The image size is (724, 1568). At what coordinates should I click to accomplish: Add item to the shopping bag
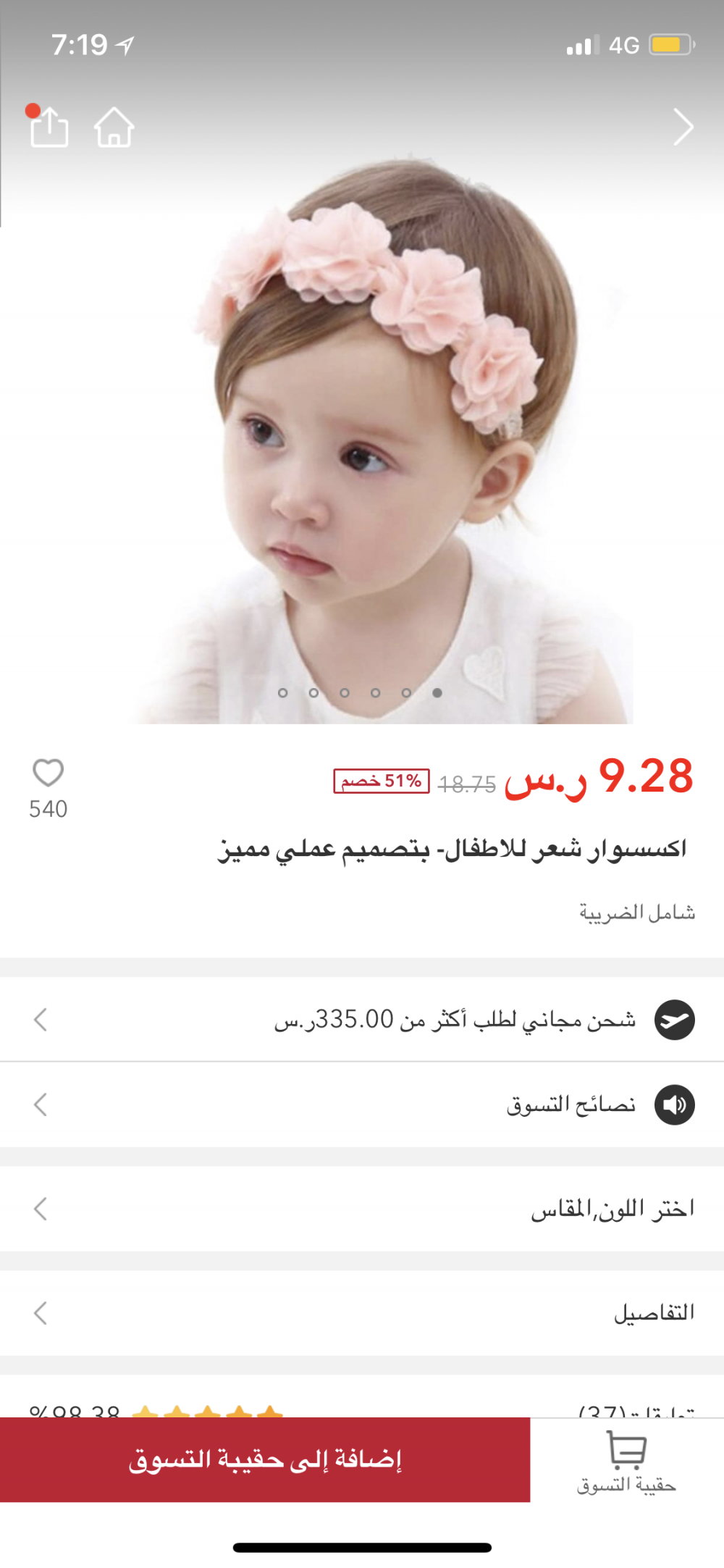(x=265, y=1459)
